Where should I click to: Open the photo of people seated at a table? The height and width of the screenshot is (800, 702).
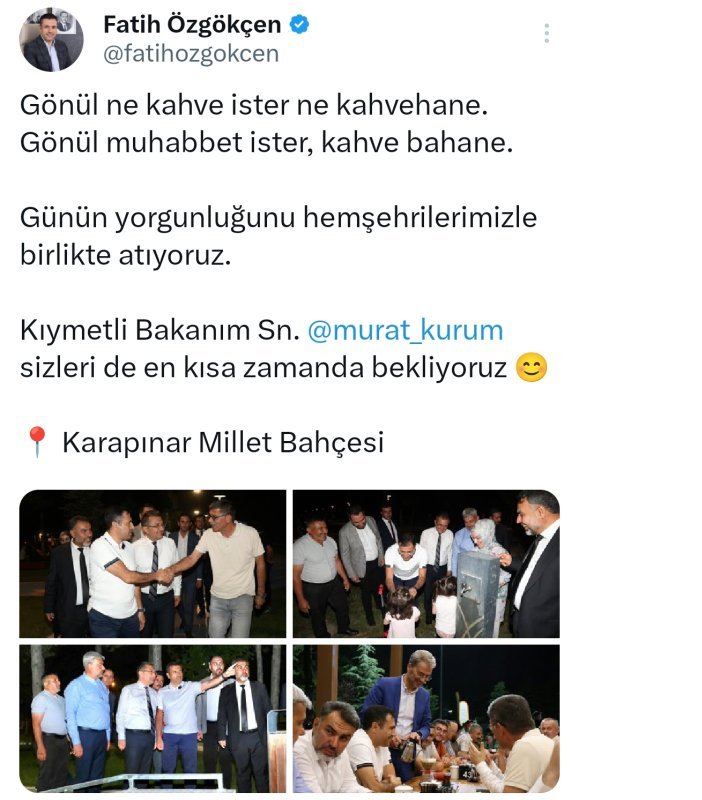click(426, 718)
